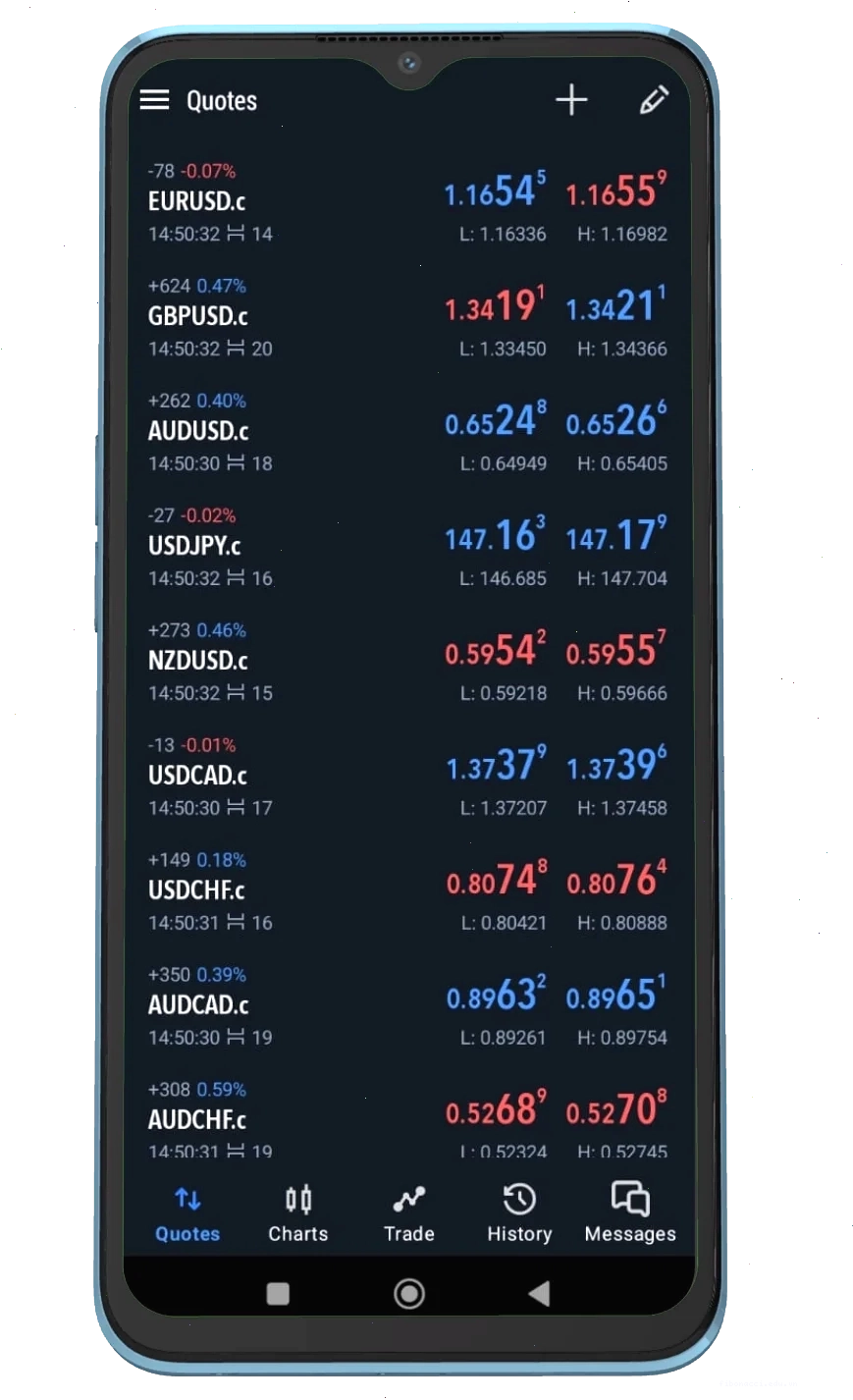Open the AUDCAD.c quote row
Screen dimensions: 853x1400
[408, 1007]
